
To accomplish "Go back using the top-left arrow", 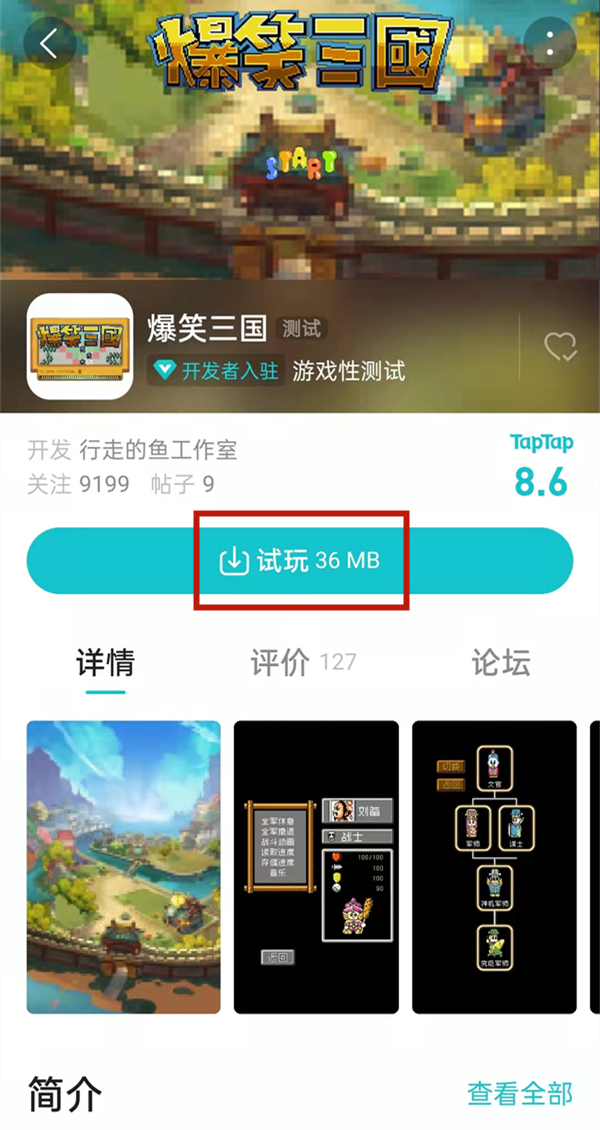I will [x=49, y=43].
